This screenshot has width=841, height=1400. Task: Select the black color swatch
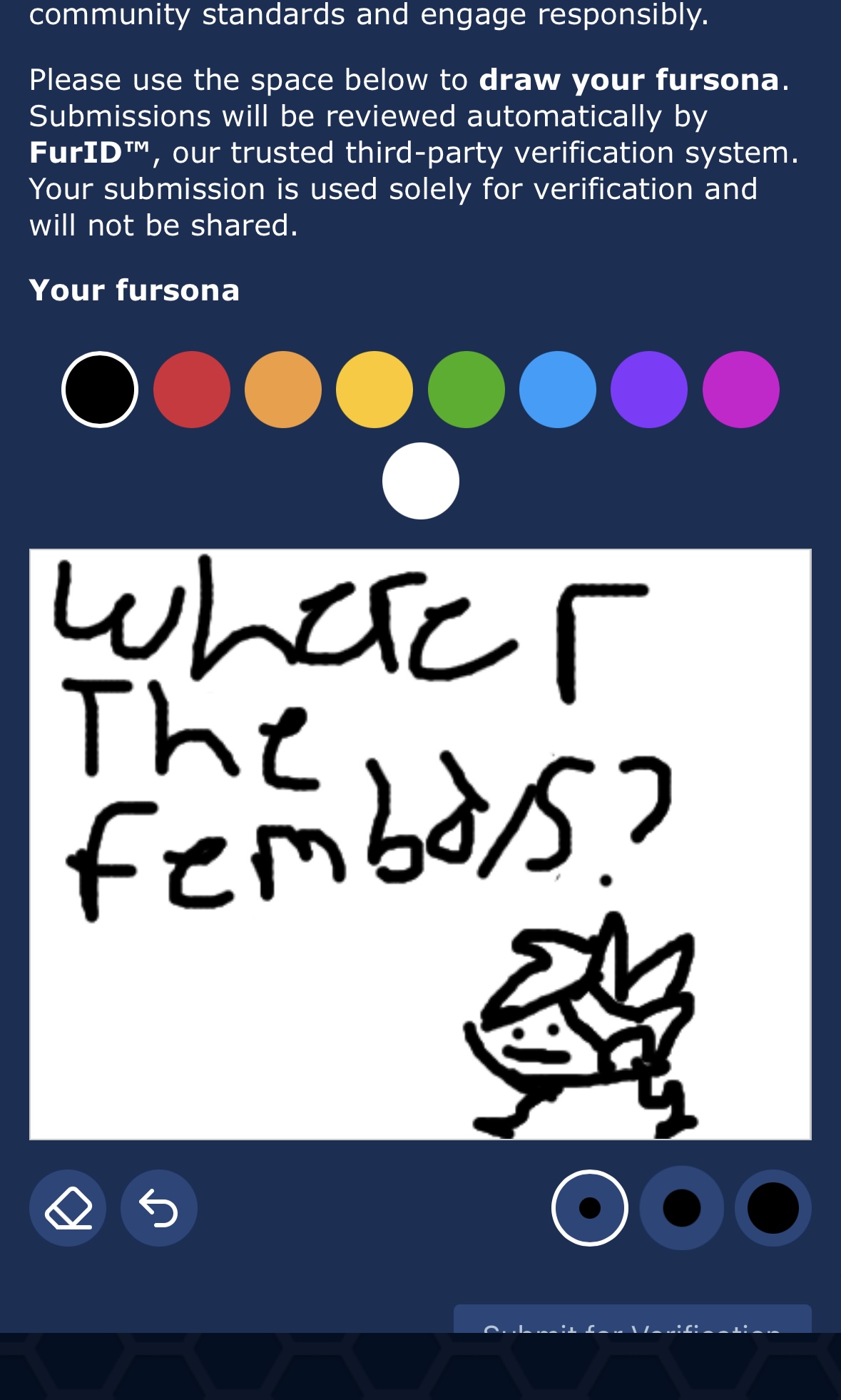(x=100, y=390)
